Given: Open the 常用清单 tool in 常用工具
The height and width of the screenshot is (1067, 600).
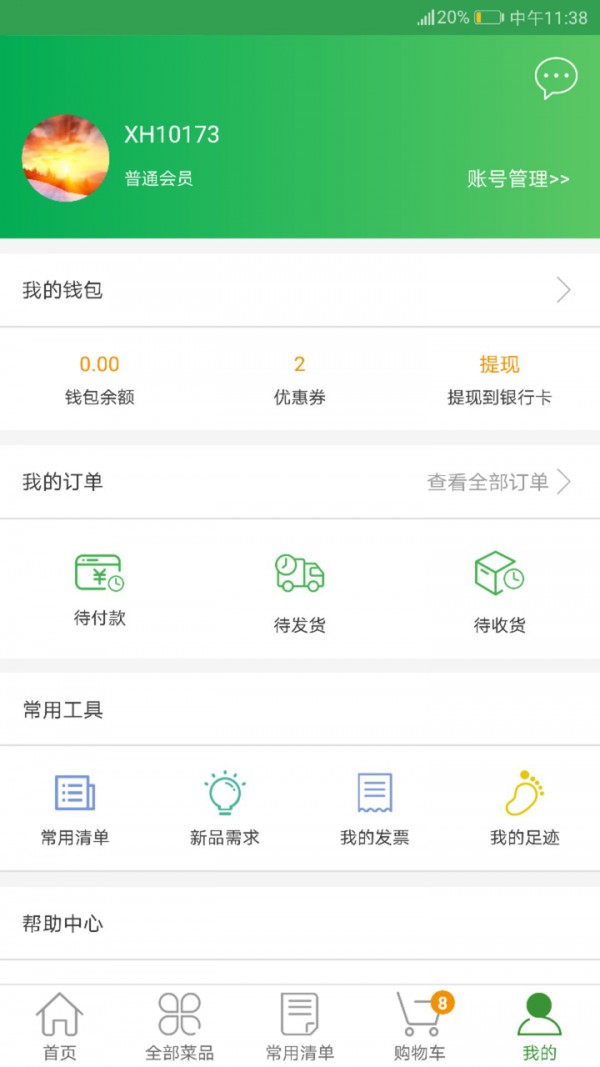Looking at the screenshot, I should 75,808.
